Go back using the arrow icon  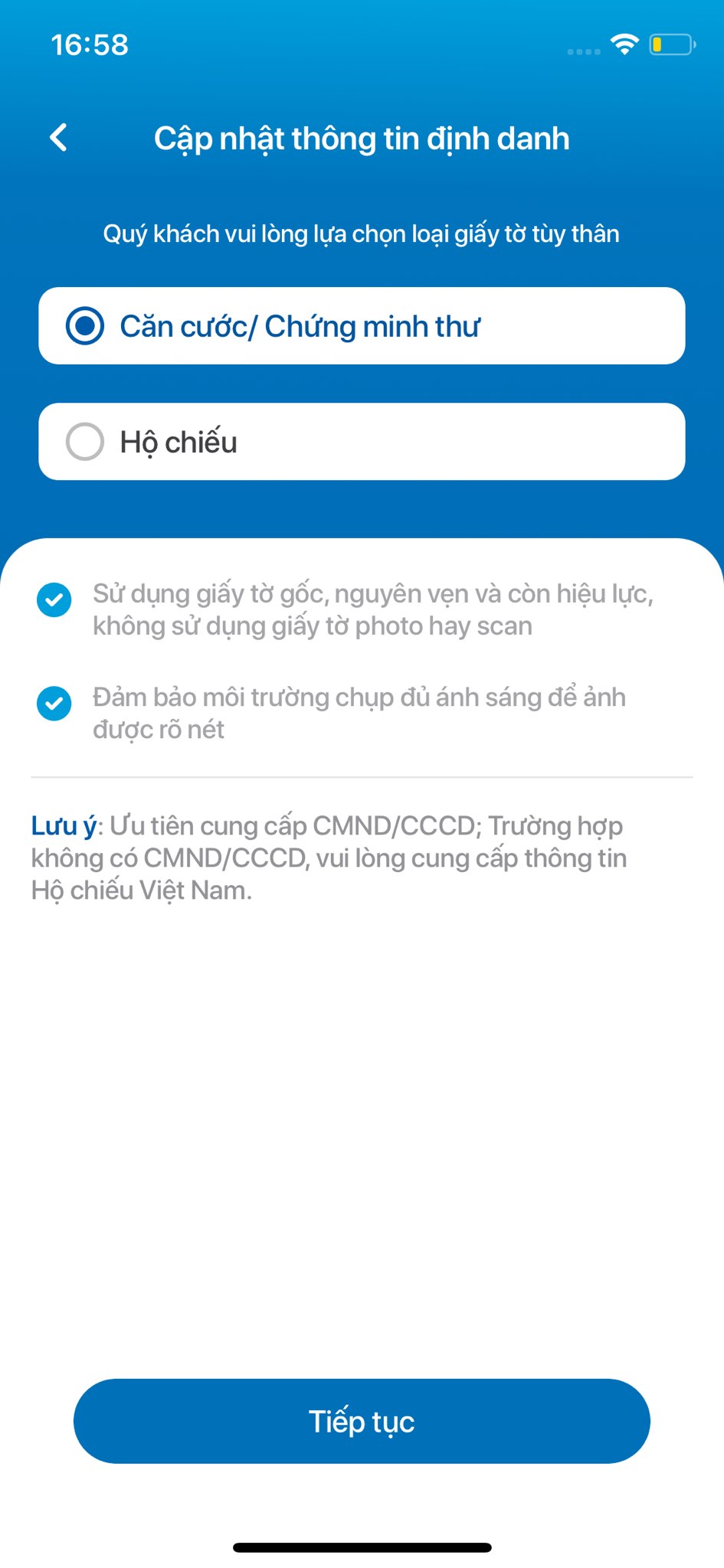[58, 138]
